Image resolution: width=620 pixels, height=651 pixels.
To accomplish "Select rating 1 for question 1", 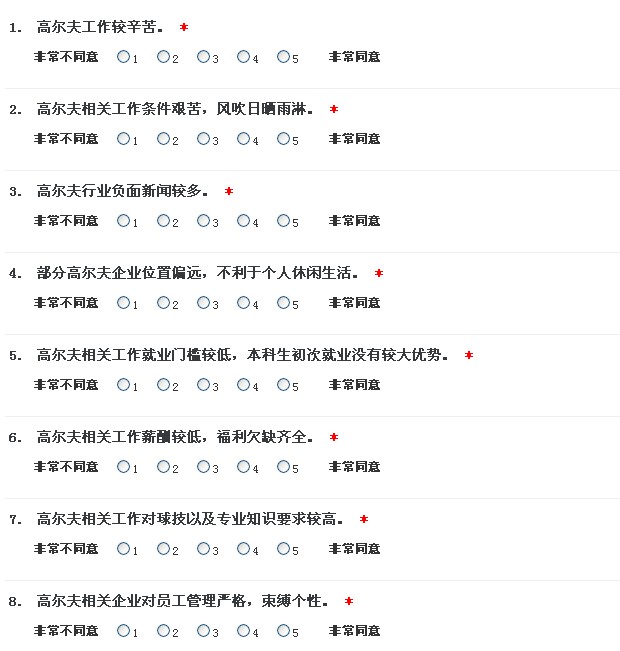I will (123, 57).
